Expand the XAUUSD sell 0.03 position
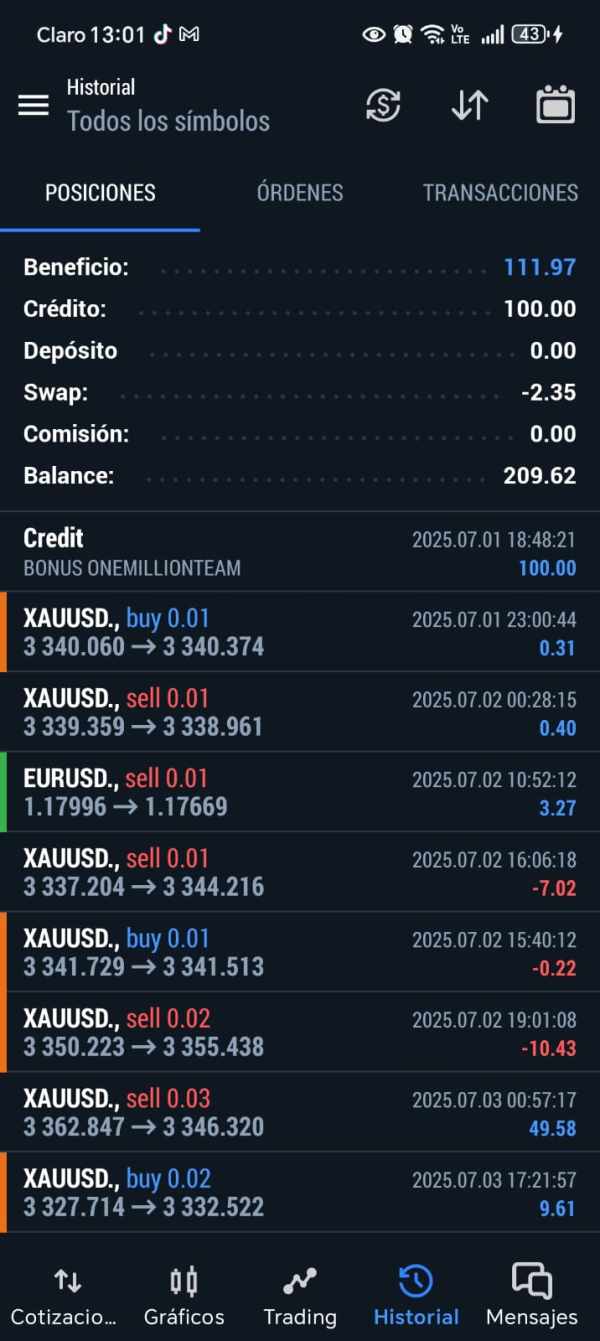The width and height of the screenshot is (600, 1341). [x=300, y=1112]
